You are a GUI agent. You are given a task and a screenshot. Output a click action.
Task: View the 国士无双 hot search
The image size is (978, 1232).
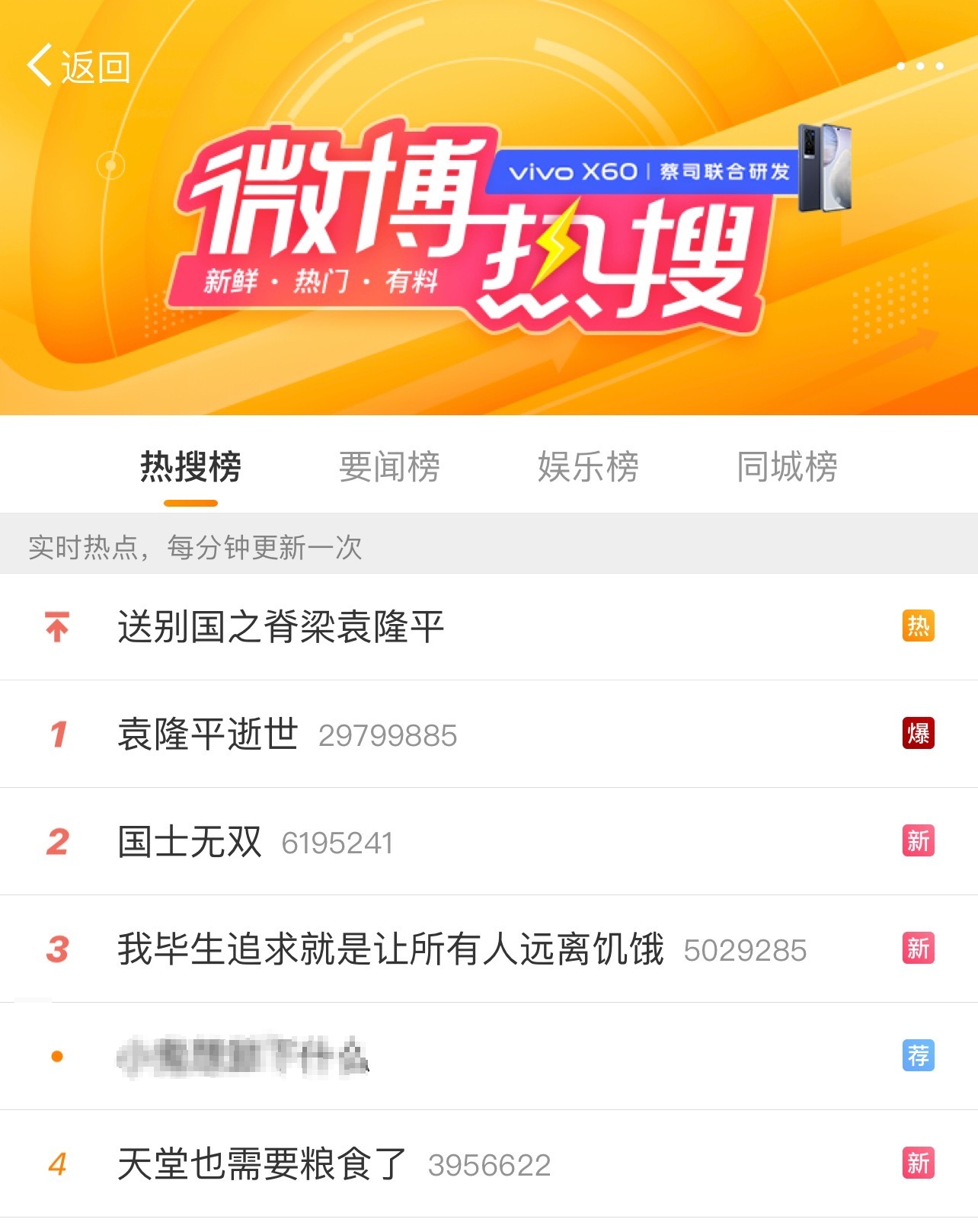pyautogui.click(x=190, y=842)
